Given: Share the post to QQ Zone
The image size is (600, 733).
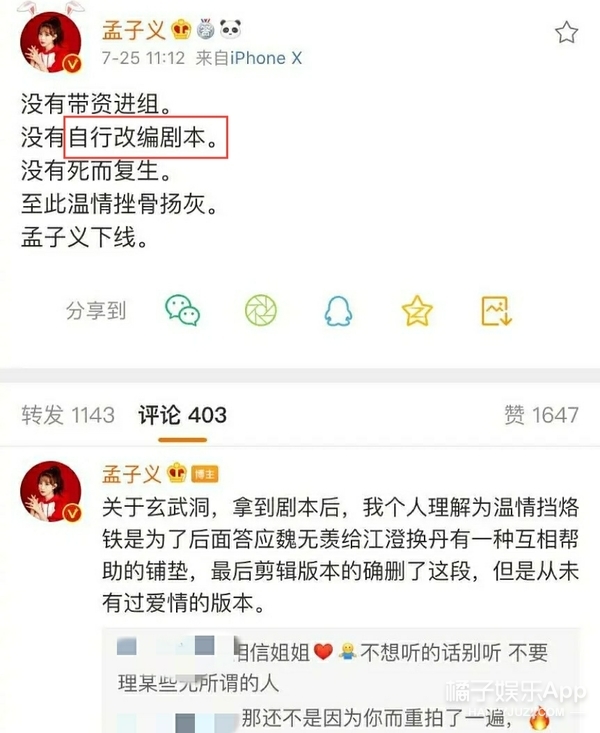Looking at the screenshot, I should tap(416, 311).
